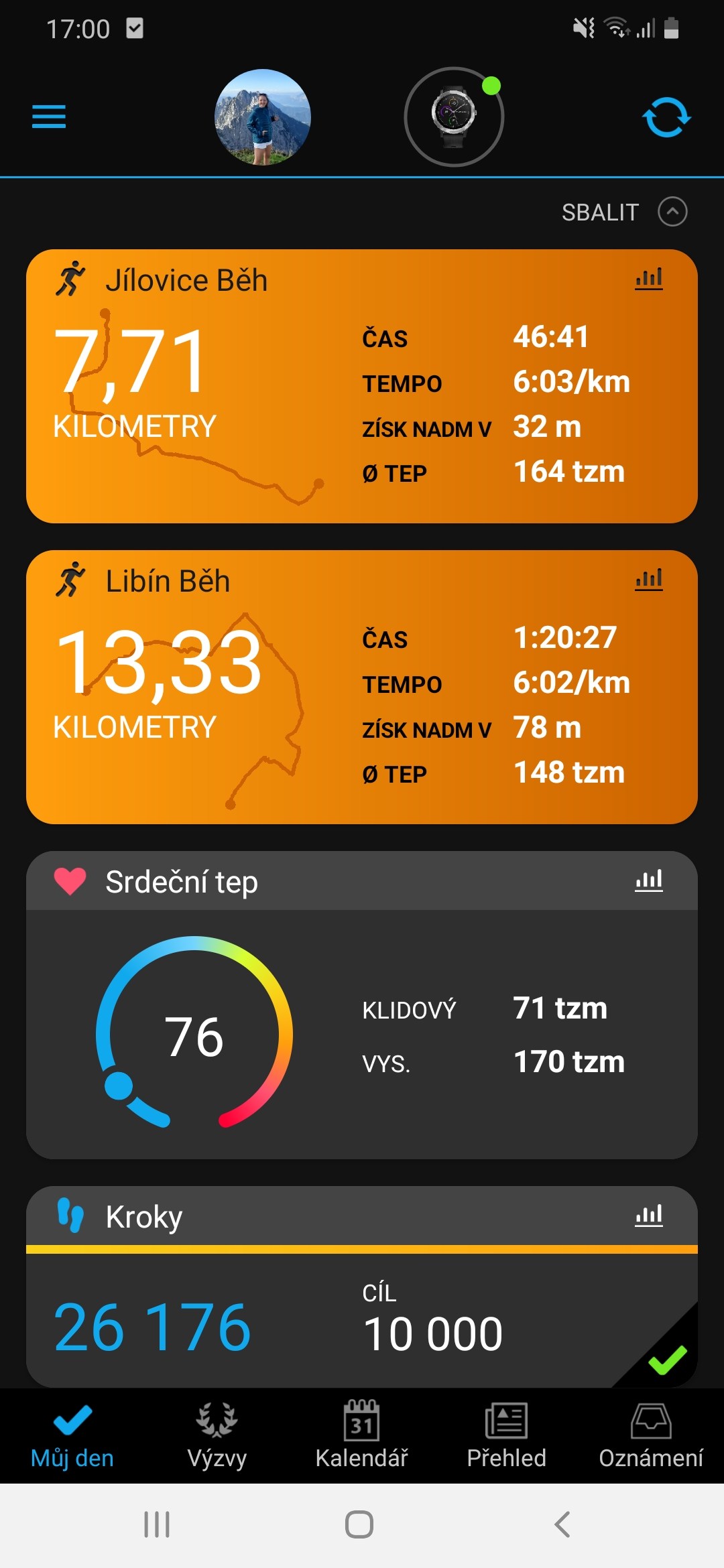Collapse cards with SBALIT
The image size is (724, 1568).
(624, 212)
